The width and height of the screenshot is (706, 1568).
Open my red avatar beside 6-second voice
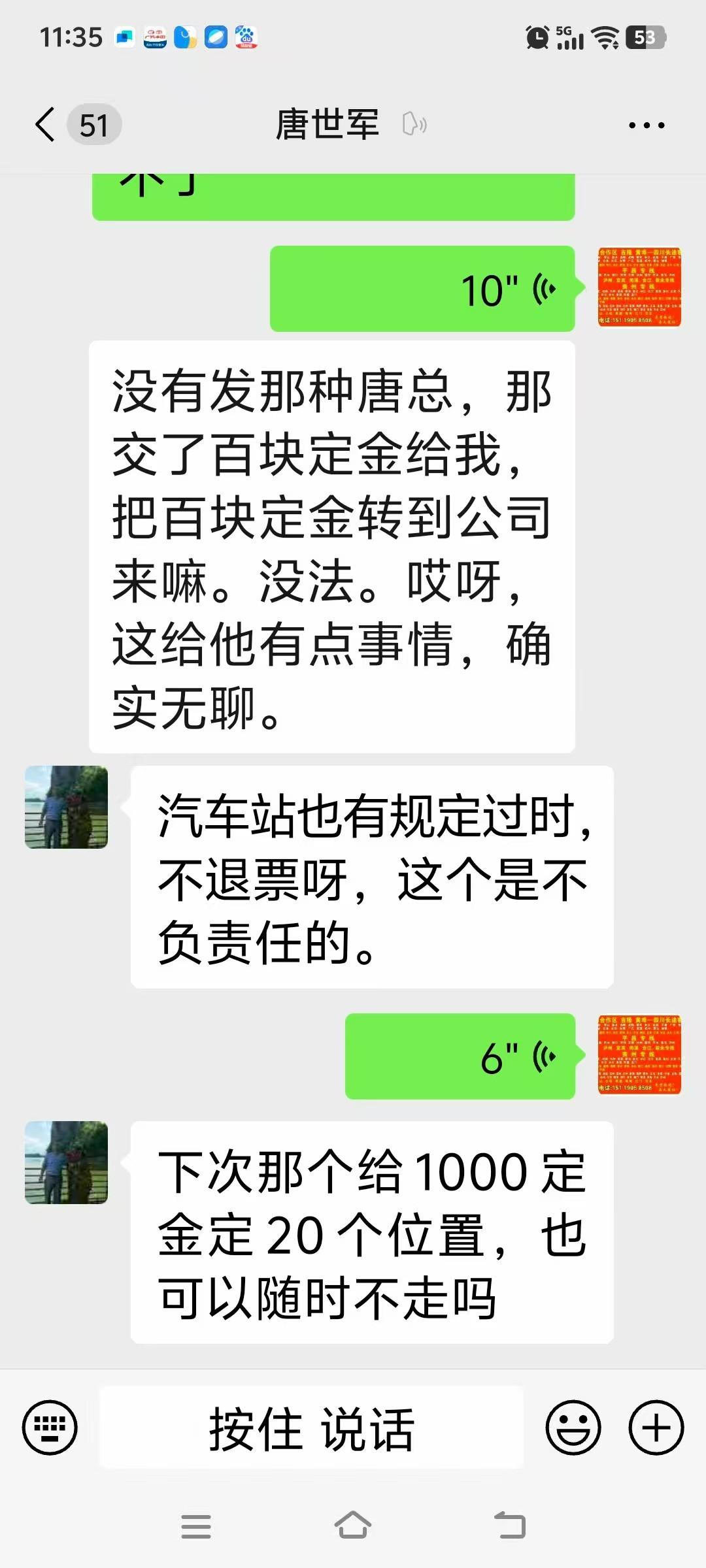[639, 1054]
